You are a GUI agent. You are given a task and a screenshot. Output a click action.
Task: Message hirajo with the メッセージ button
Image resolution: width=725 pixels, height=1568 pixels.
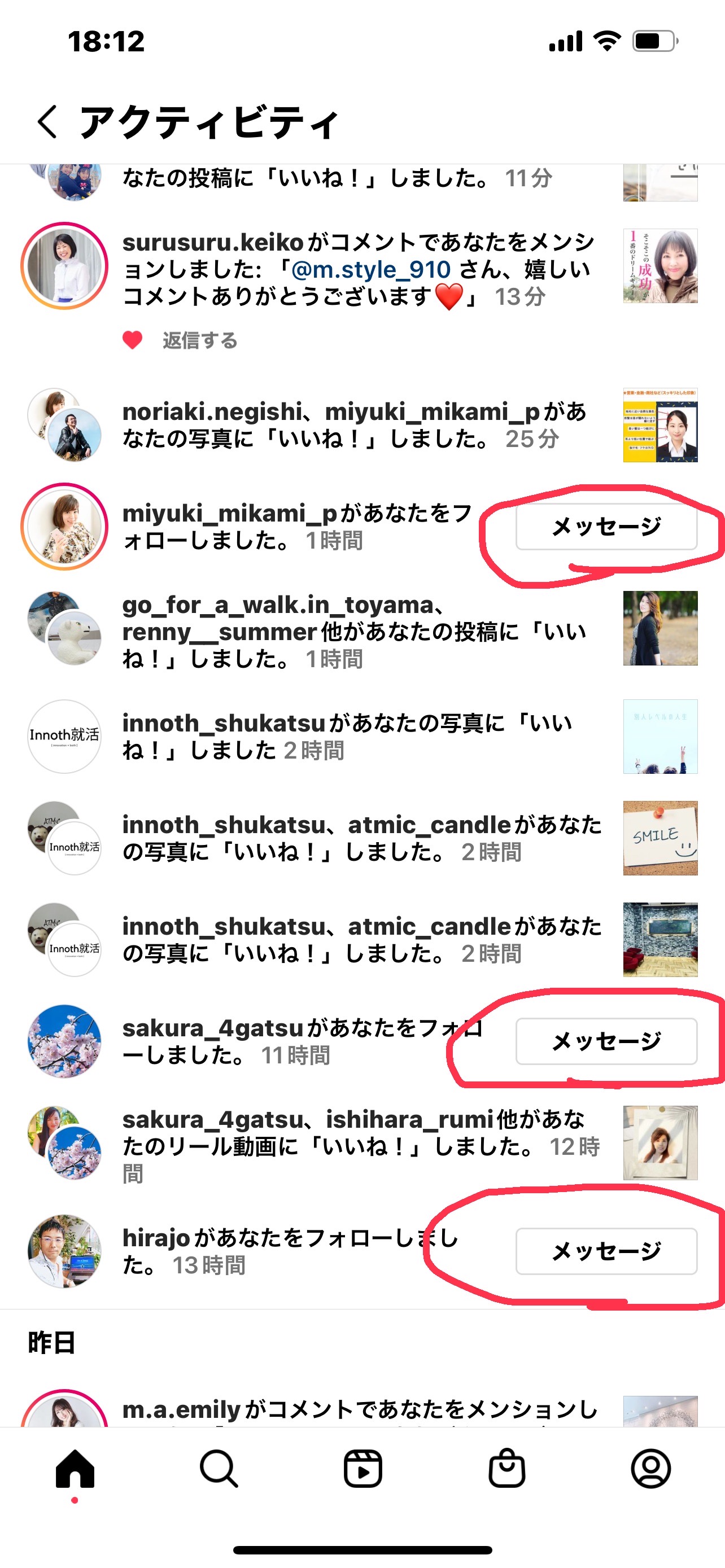pos(606,1251)
